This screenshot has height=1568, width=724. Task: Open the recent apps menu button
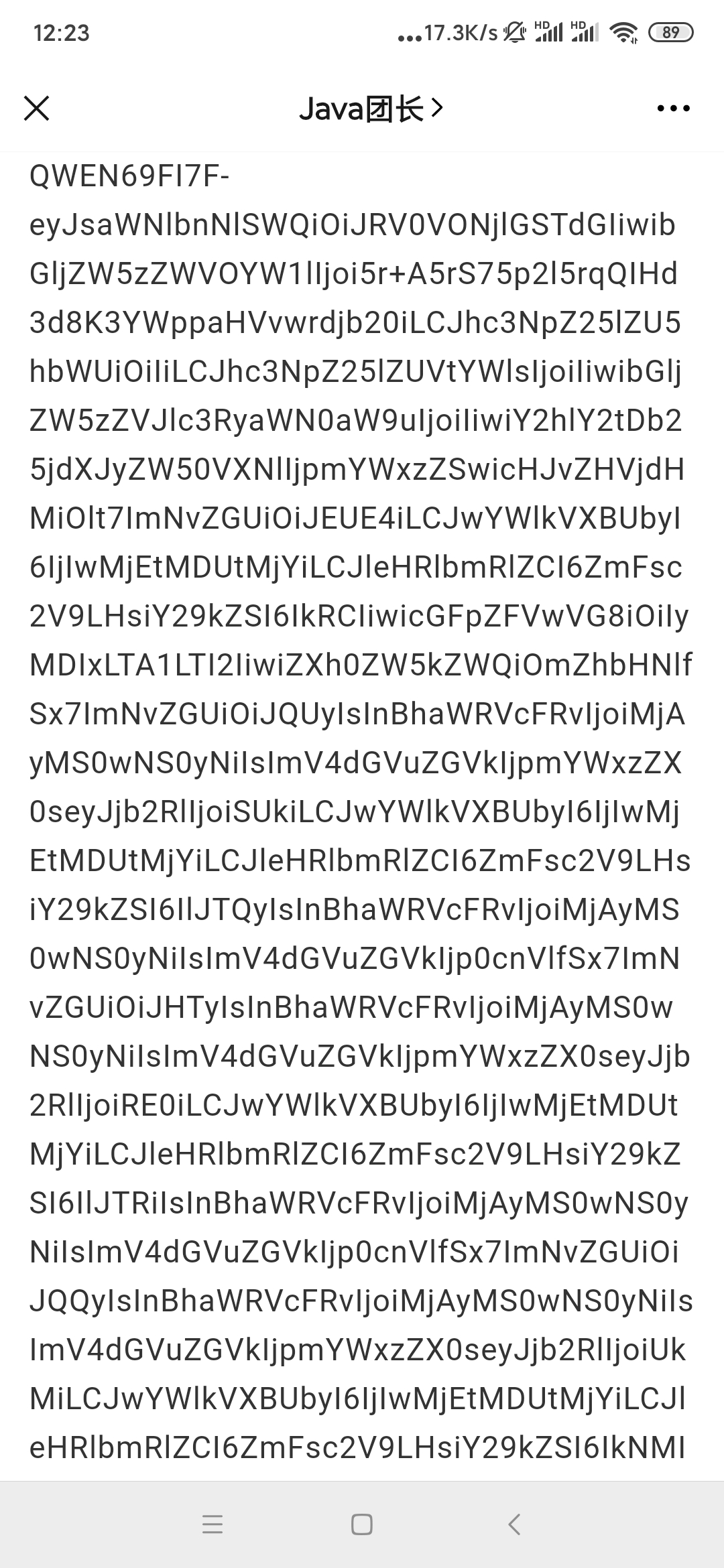[x=213, y=1524]
